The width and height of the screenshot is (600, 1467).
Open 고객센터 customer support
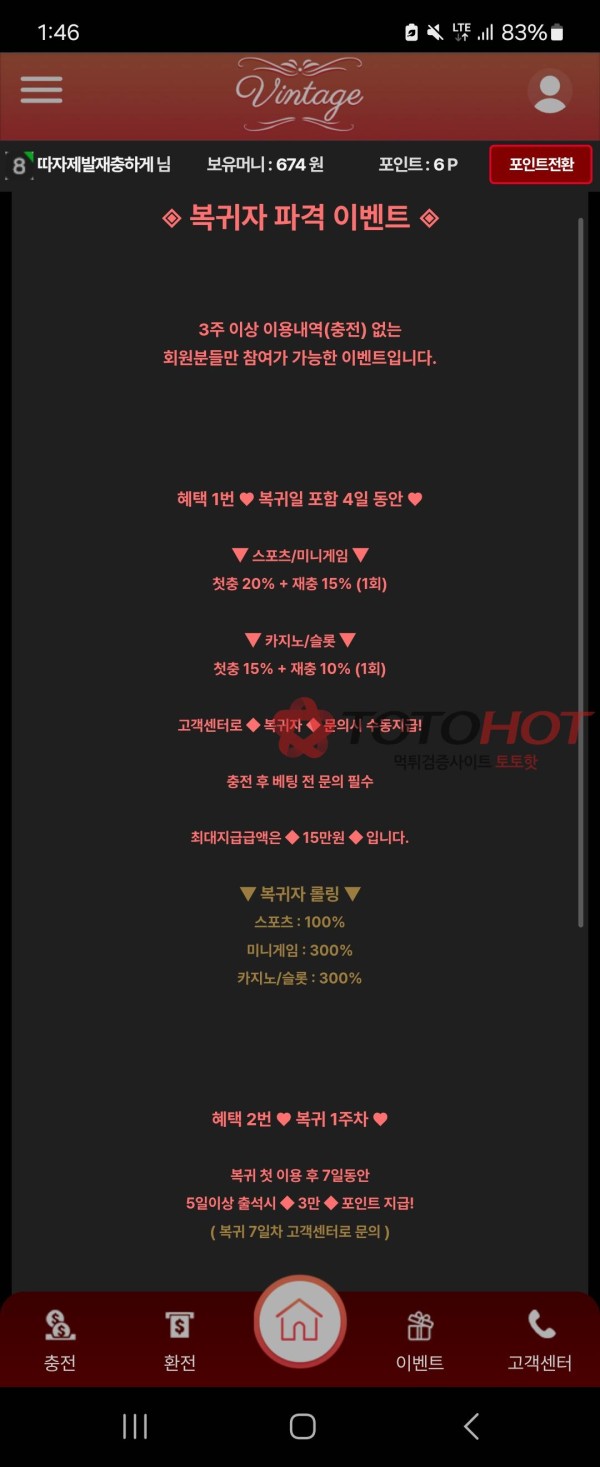coord(540,1341)
